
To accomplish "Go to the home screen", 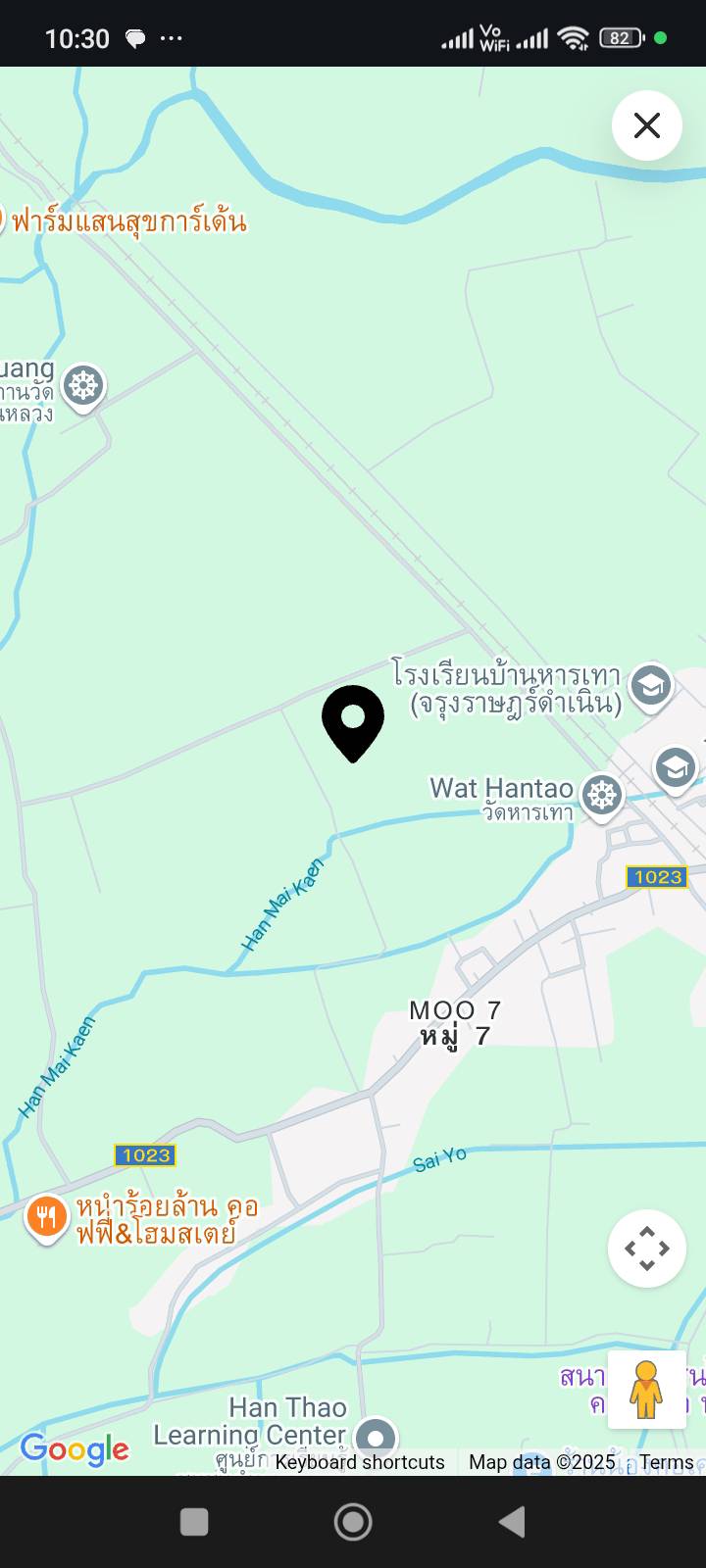I will tap(353, 1522).
